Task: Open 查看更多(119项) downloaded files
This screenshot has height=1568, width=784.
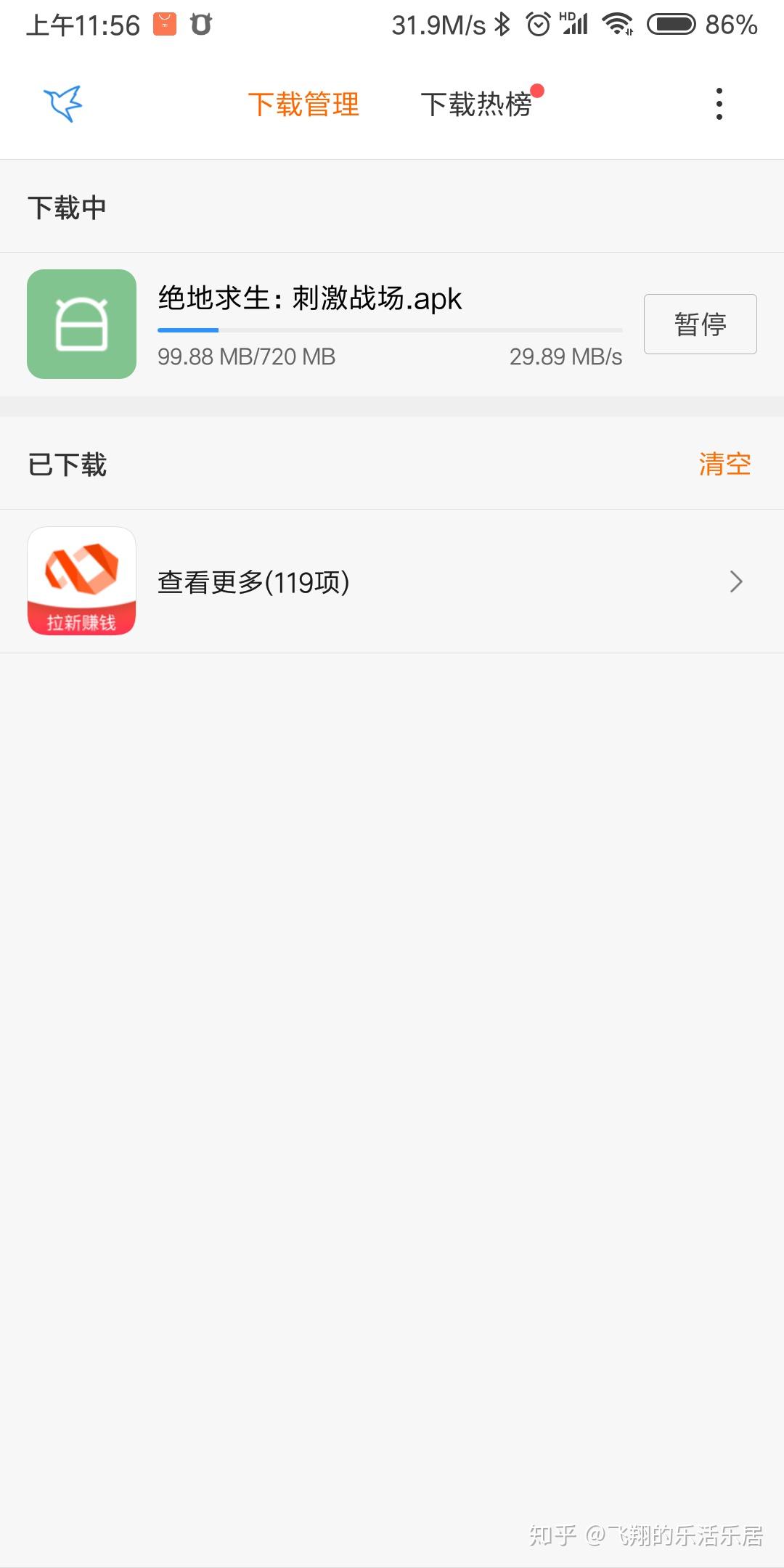Action: [392, 581]
